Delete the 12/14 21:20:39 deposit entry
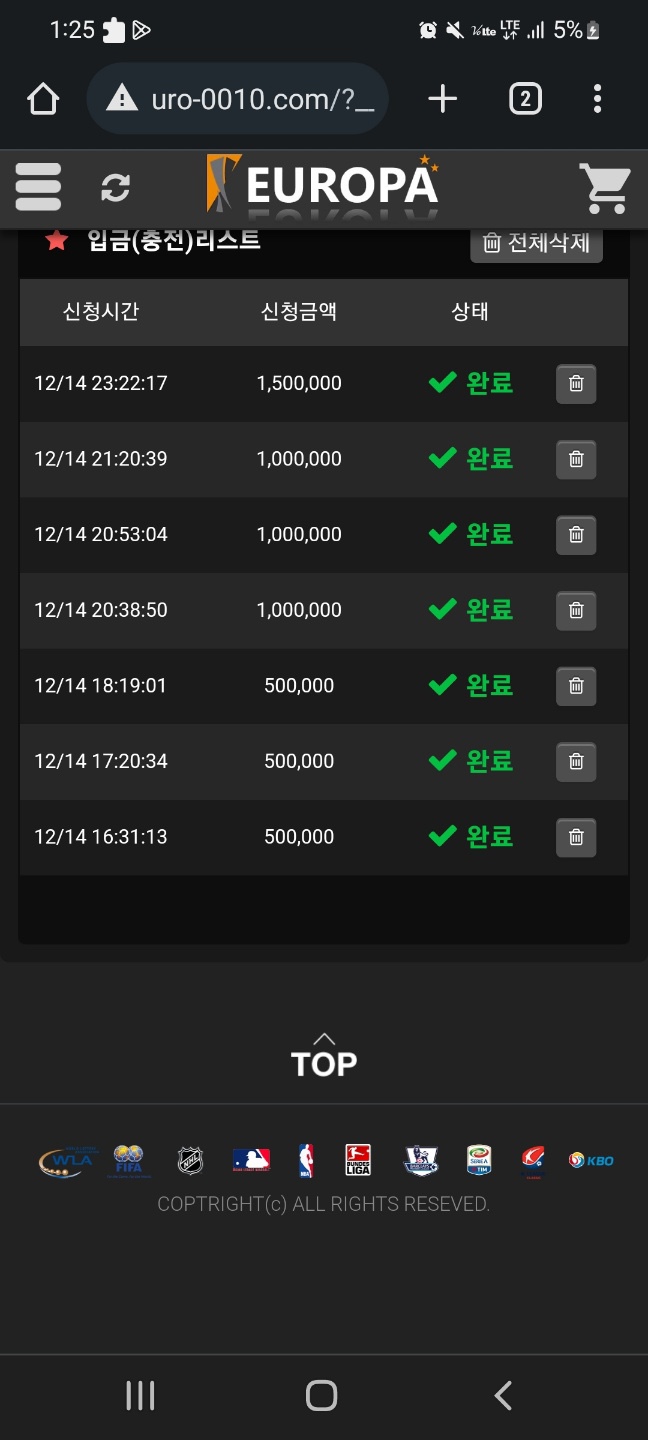 click(x=576, y=460)
